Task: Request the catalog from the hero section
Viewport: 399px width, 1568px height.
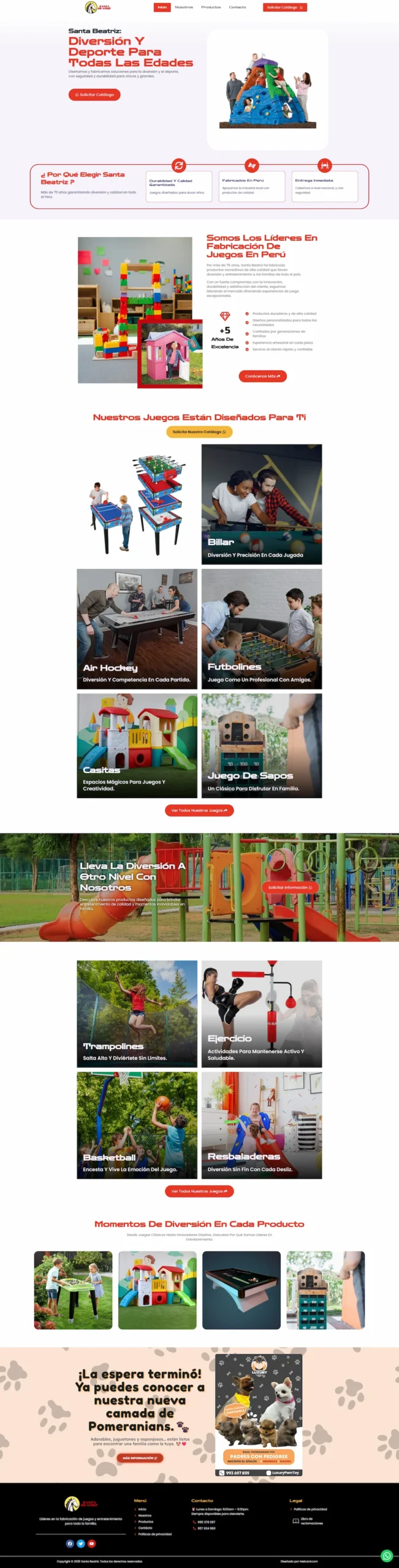Action: (x=94, y=95)
